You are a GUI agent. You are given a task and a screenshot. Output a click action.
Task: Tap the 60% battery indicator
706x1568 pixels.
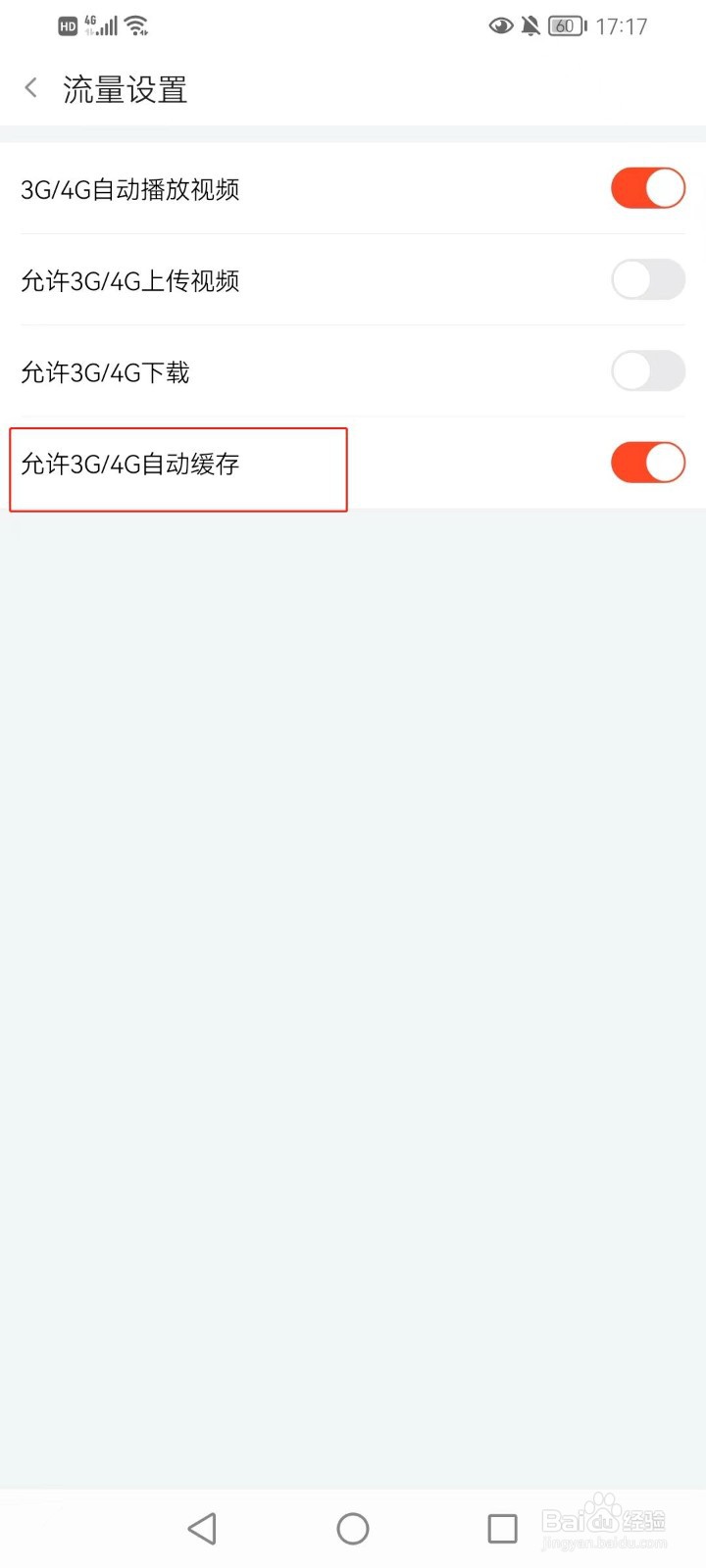point(565,25)
